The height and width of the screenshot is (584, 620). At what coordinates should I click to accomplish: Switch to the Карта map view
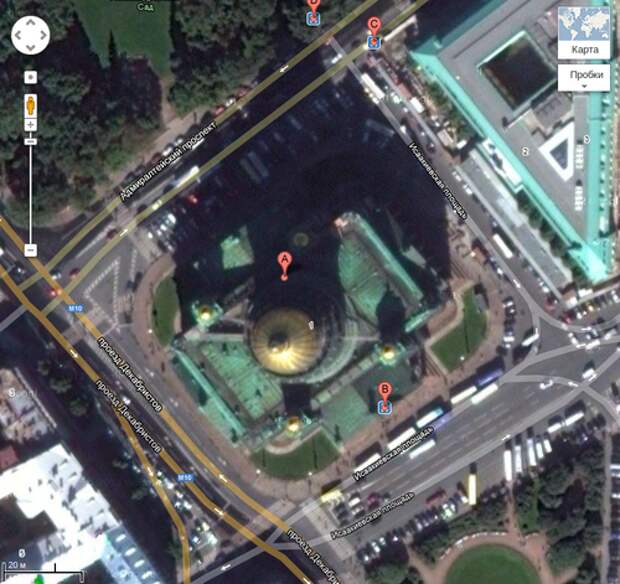pyautogui.click(x=584, y=50)
